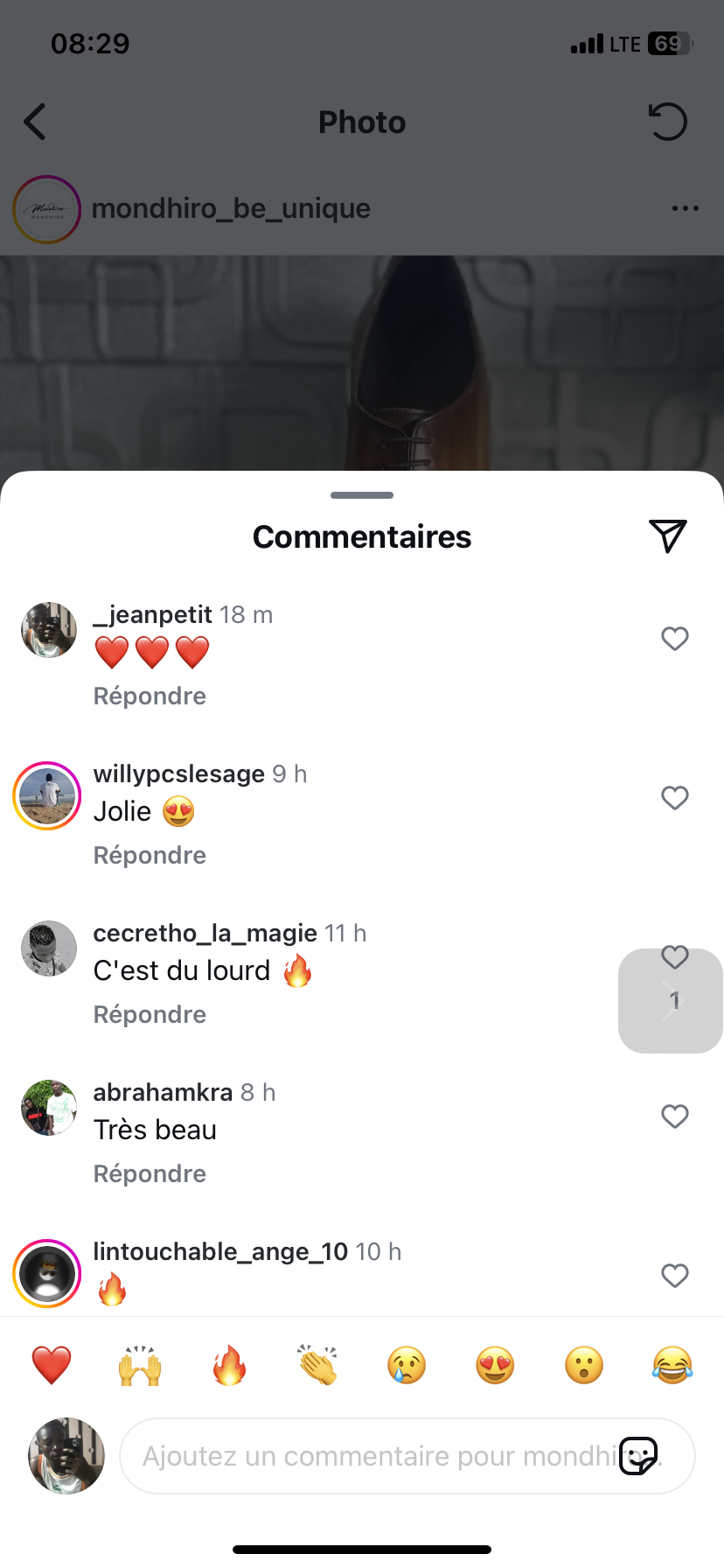Reply to _jeanpetit's comment
This screenshot has width=724, height=1568.
pos(150,696)
